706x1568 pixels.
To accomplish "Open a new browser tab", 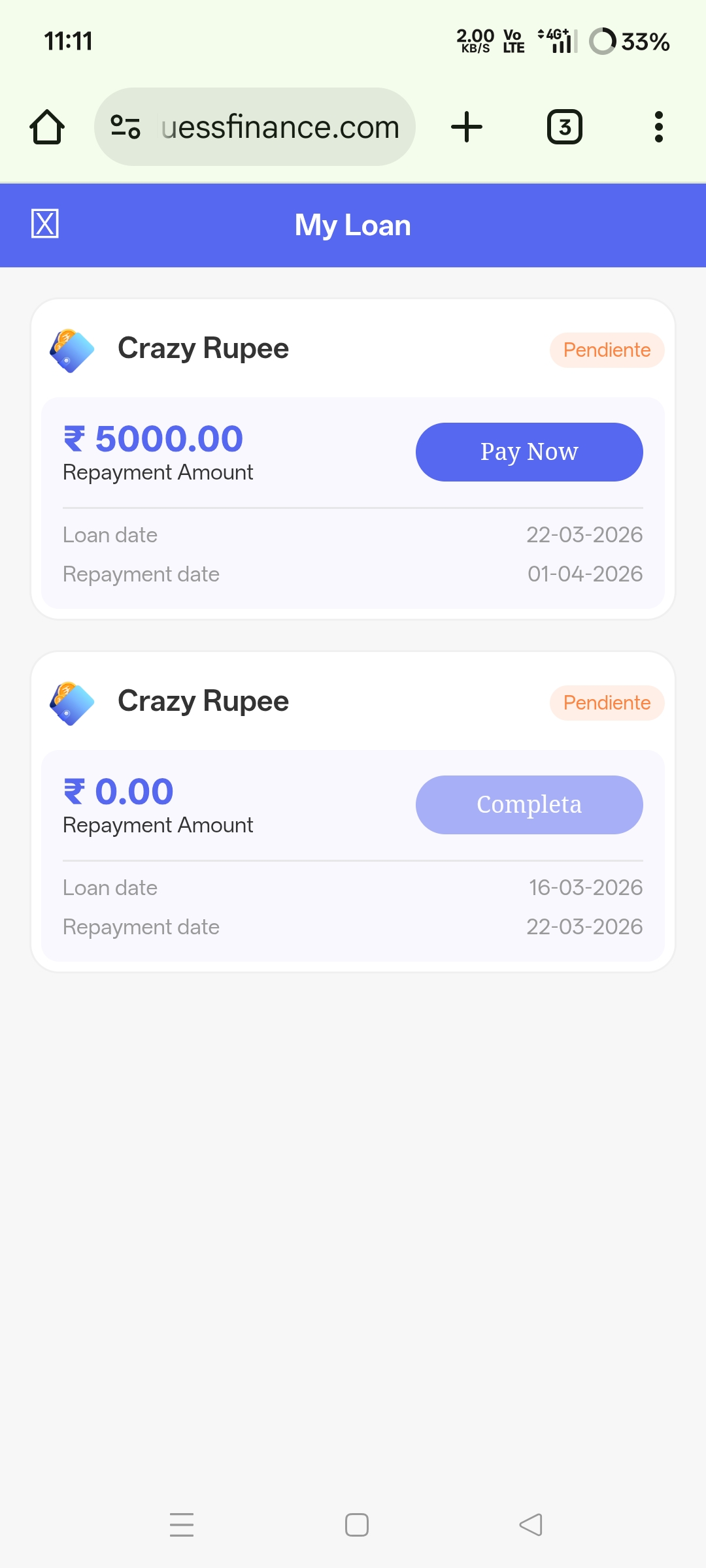I will [467, 127].
